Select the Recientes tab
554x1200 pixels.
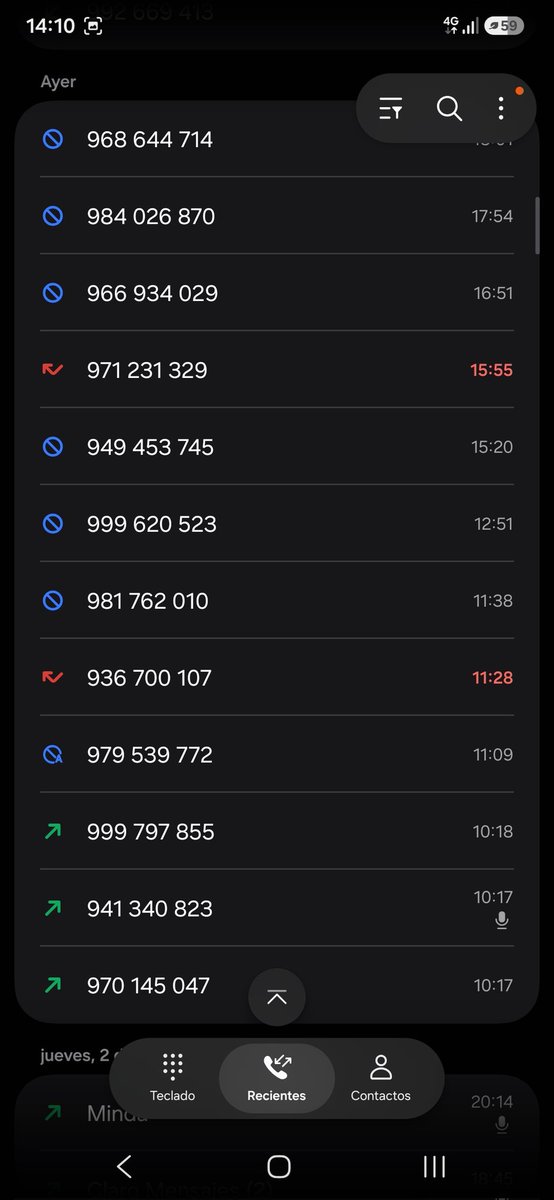(x=277, y=1078)
